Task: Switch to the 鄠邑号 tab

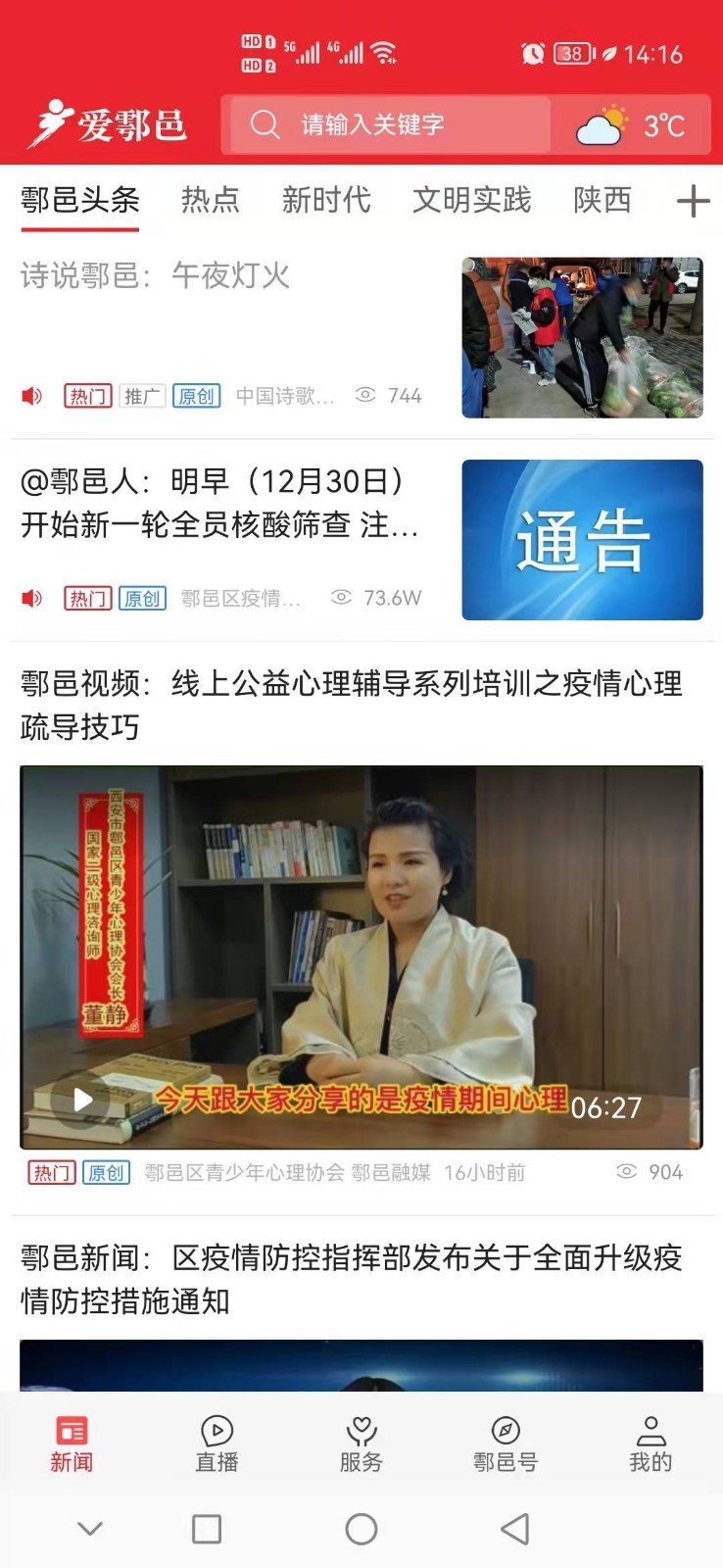Action: point(506,1444)
